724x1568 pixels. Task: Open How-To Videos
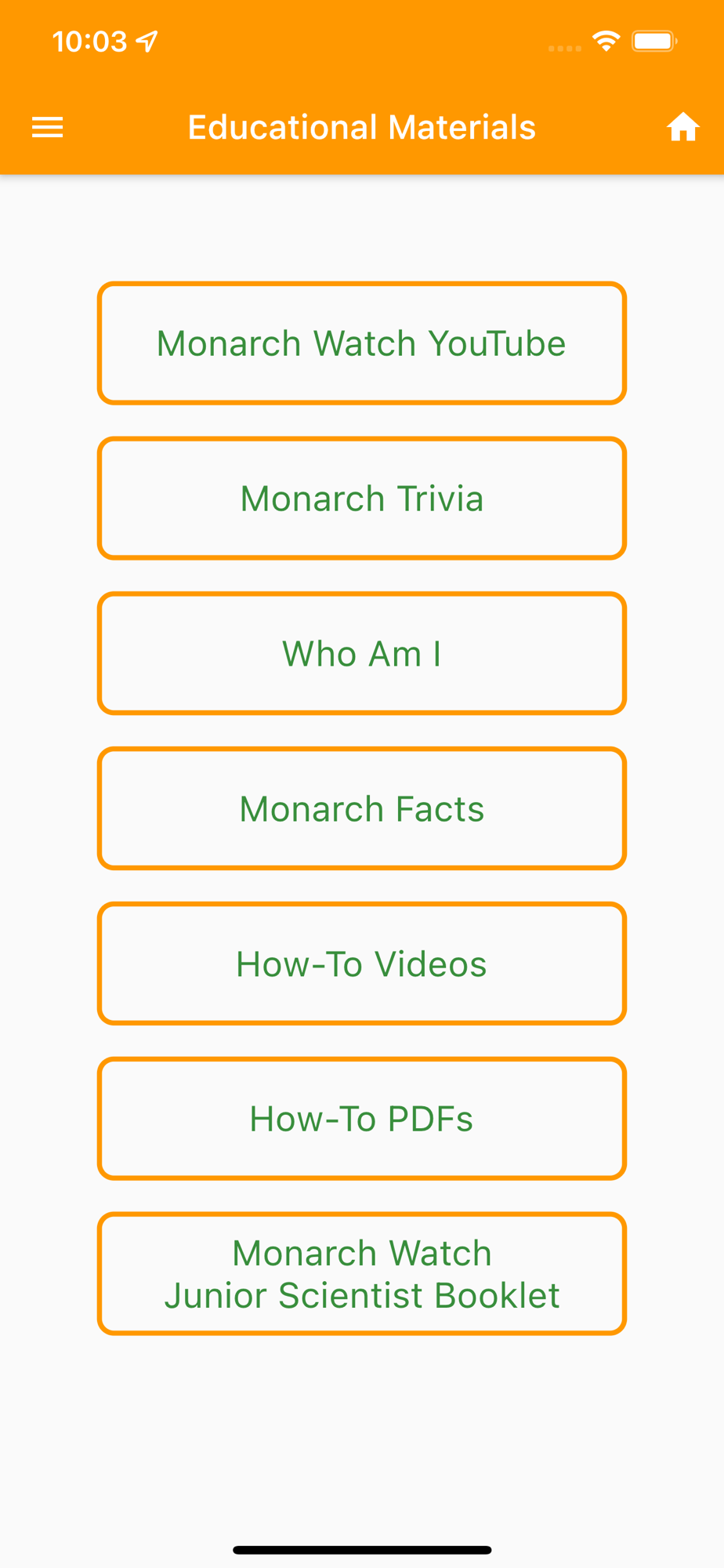pyautogui.click(x=362, y=964)
